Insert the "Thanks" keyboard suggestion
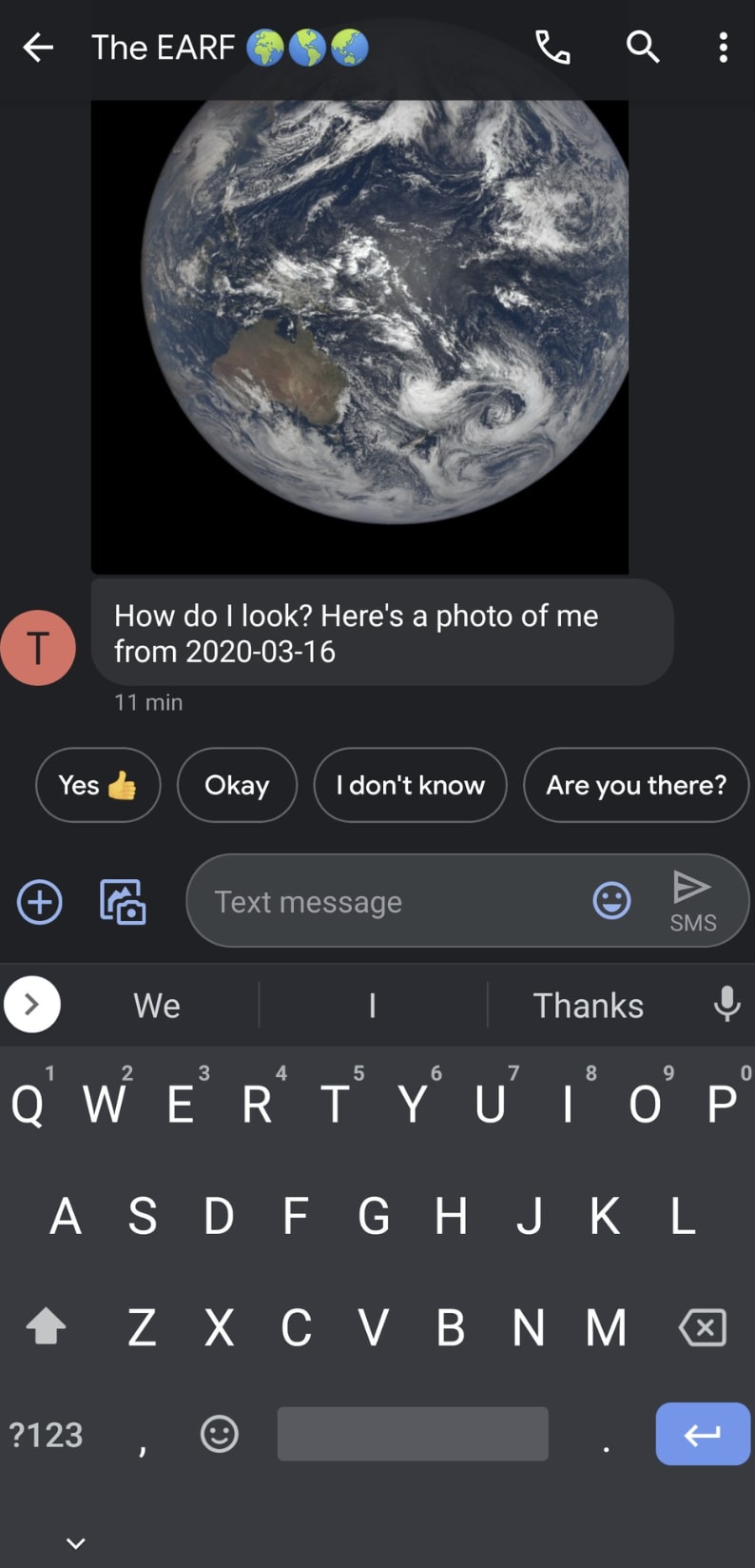Viewport: 755px width, 1568px height. (x=588, y=1006)
